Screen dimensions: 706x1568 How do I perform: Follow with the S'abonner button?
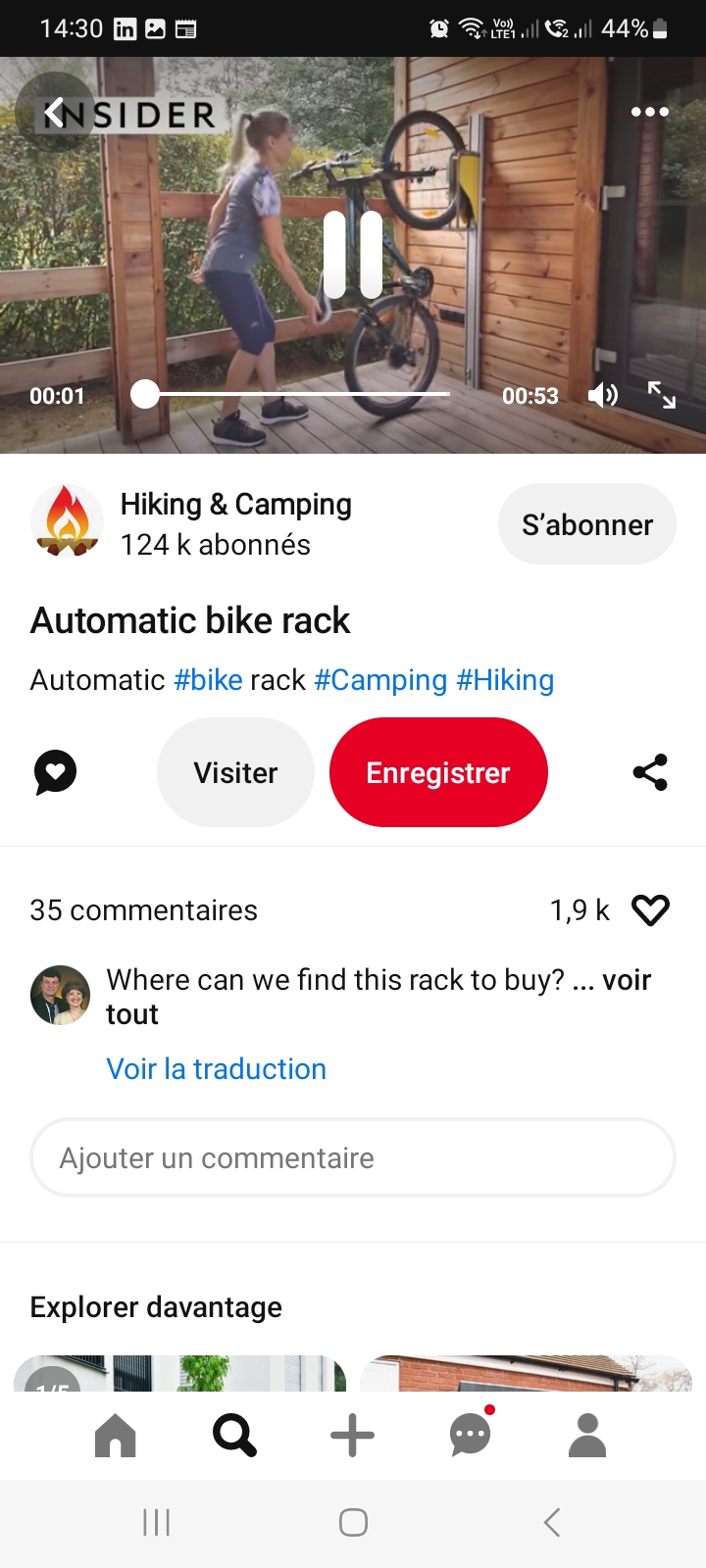click(x=586, y=524)
